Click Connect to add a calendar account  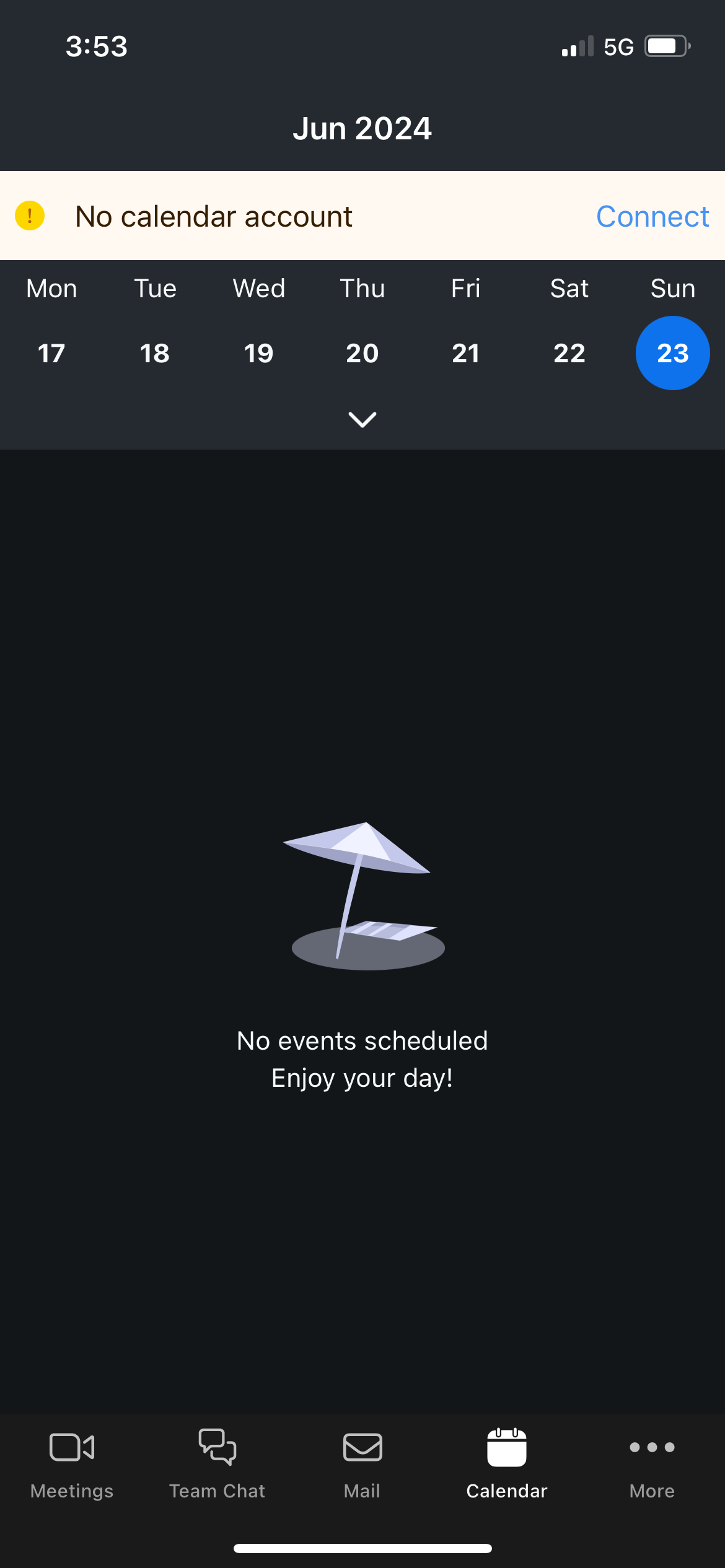click(652, 216)
